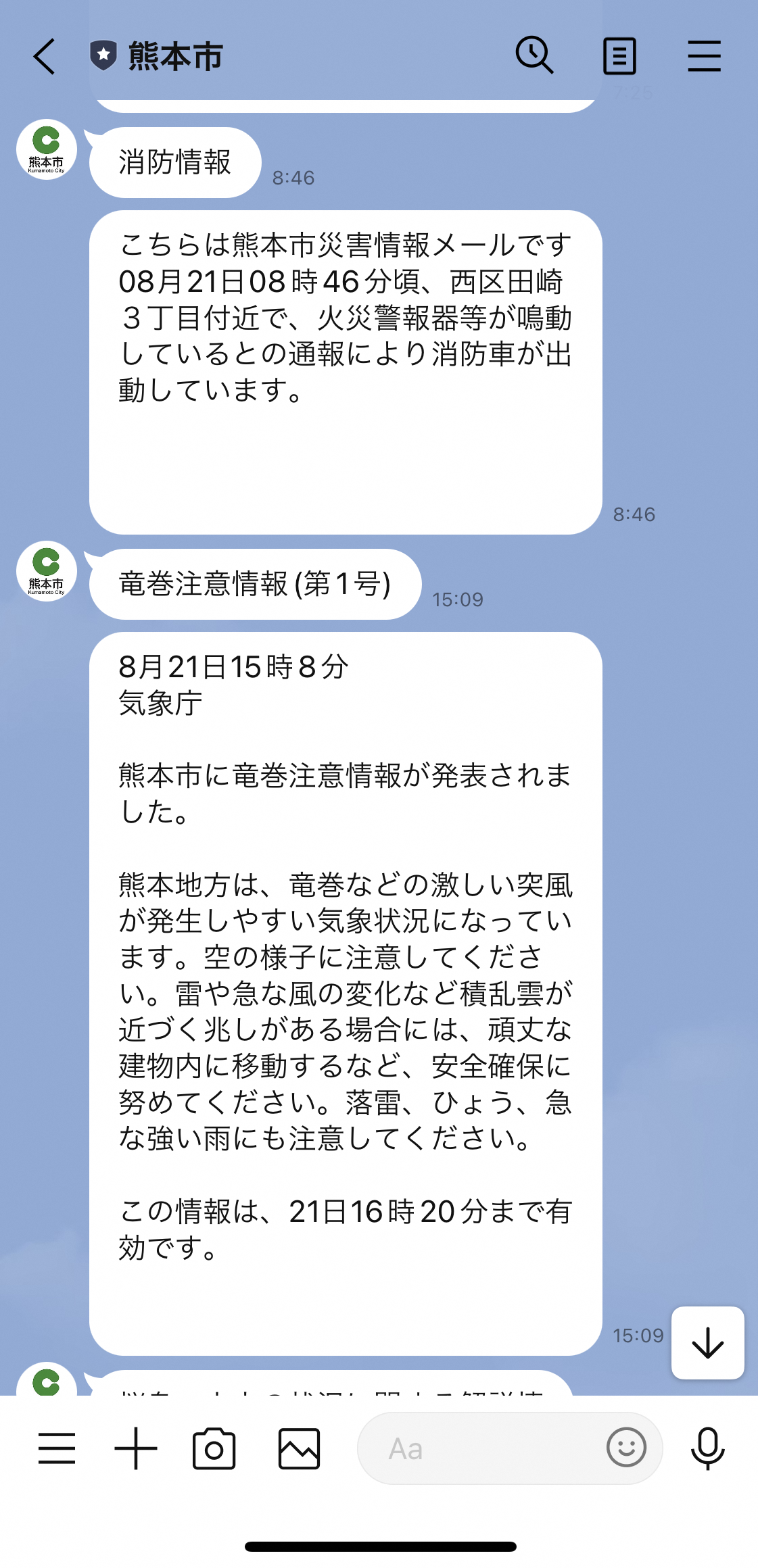This screenshot has height=1568, width=758.
Task: Select the camera icon in message bar
Action: click(215, 1449)
